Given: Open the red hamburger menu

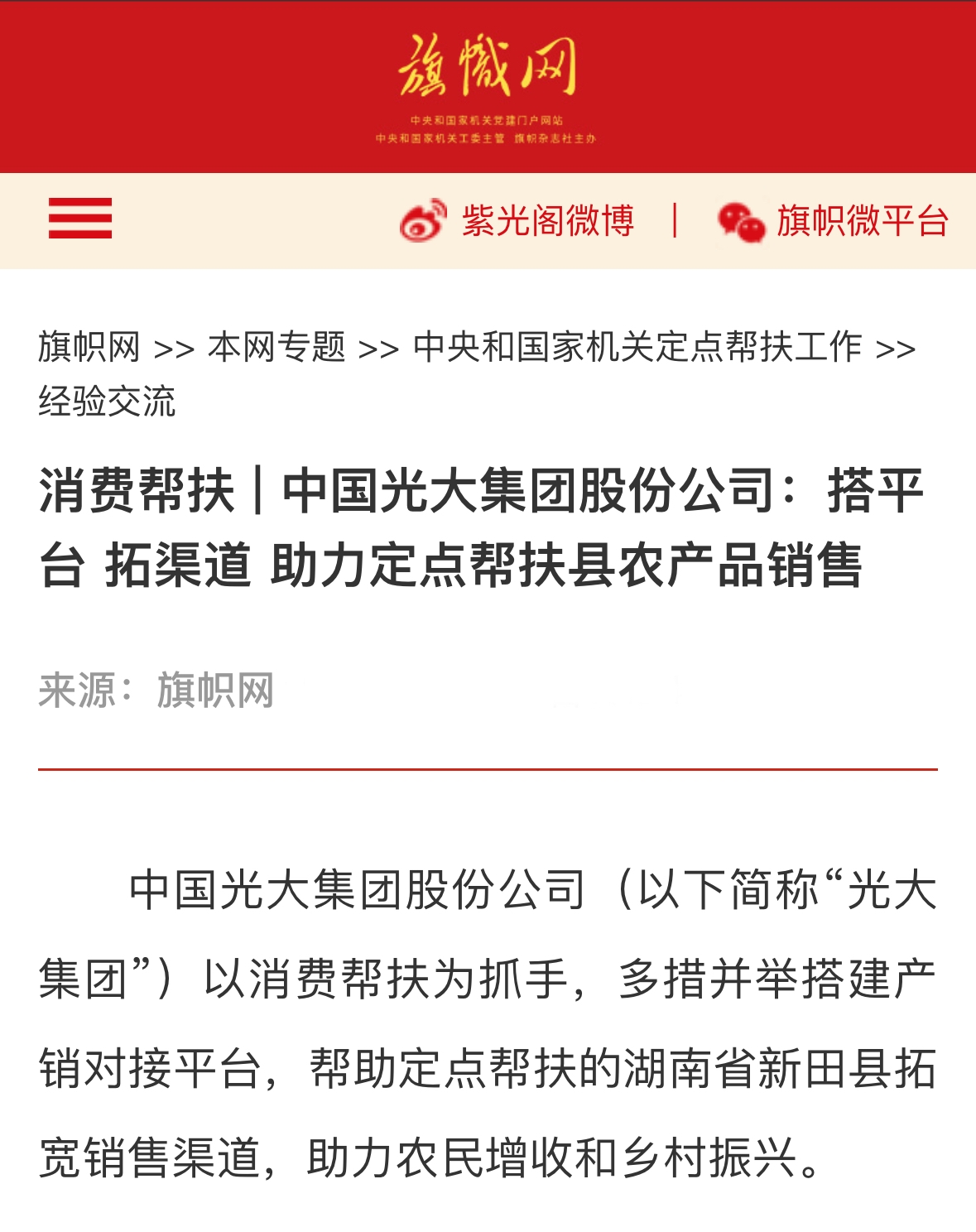Looking at the screenshot, I should point(79,219).
